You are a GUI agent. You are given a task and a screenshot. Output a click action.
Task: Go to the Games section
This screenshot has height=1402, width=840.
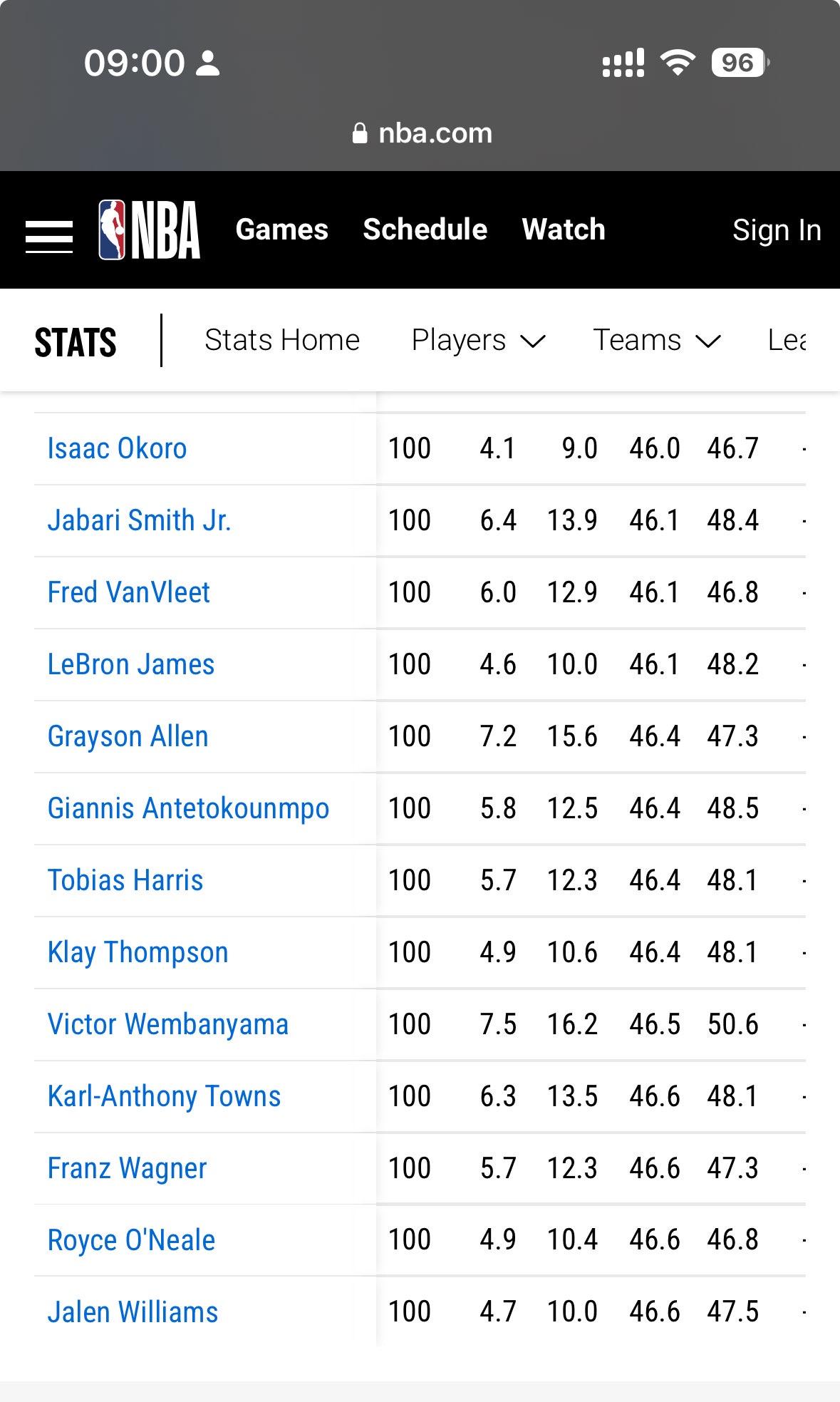pyautogui.click(x=281, y=230)
